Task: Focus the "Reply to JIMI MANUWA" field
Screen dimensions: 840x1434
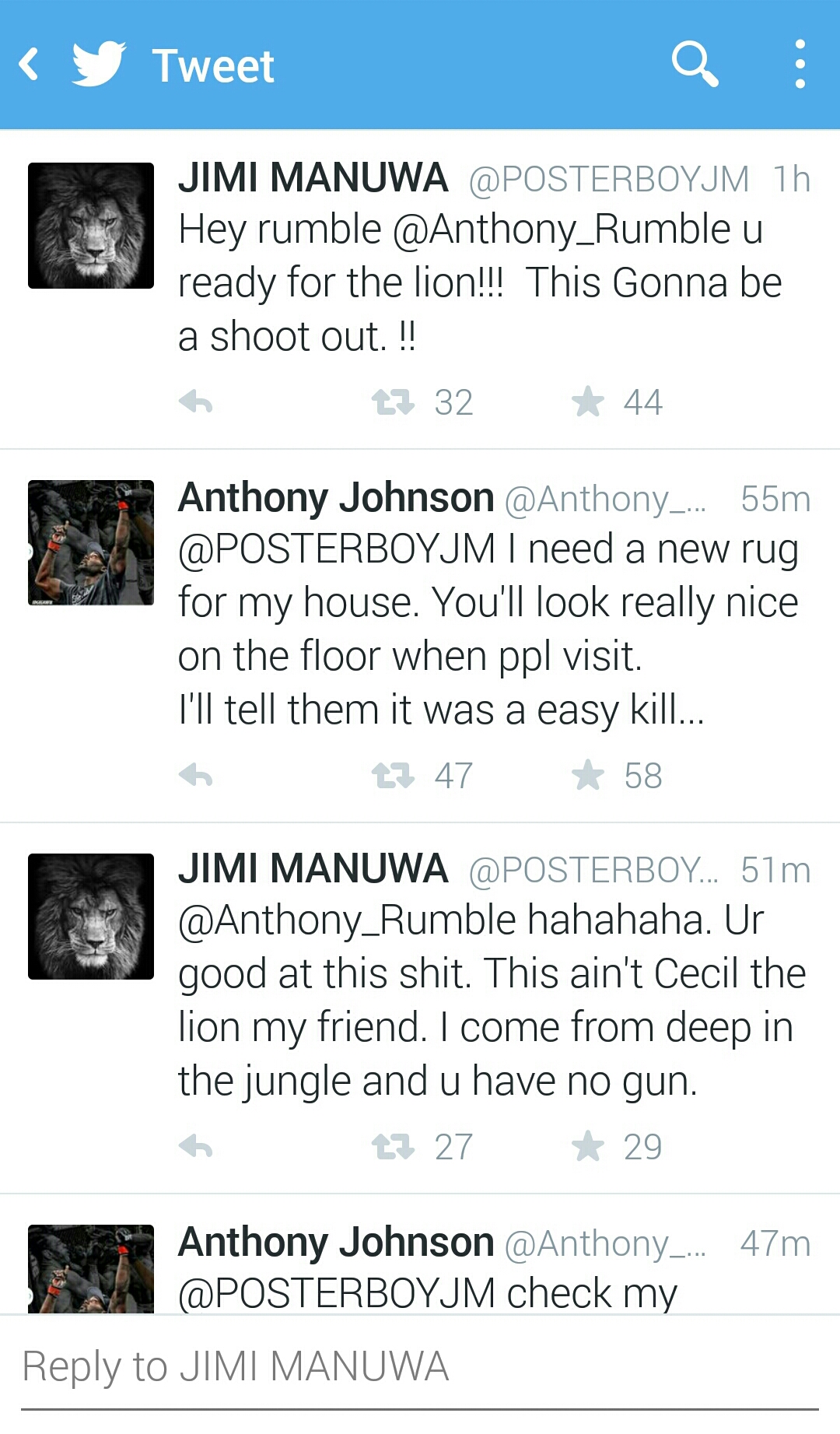Action: click(420, 1367)
